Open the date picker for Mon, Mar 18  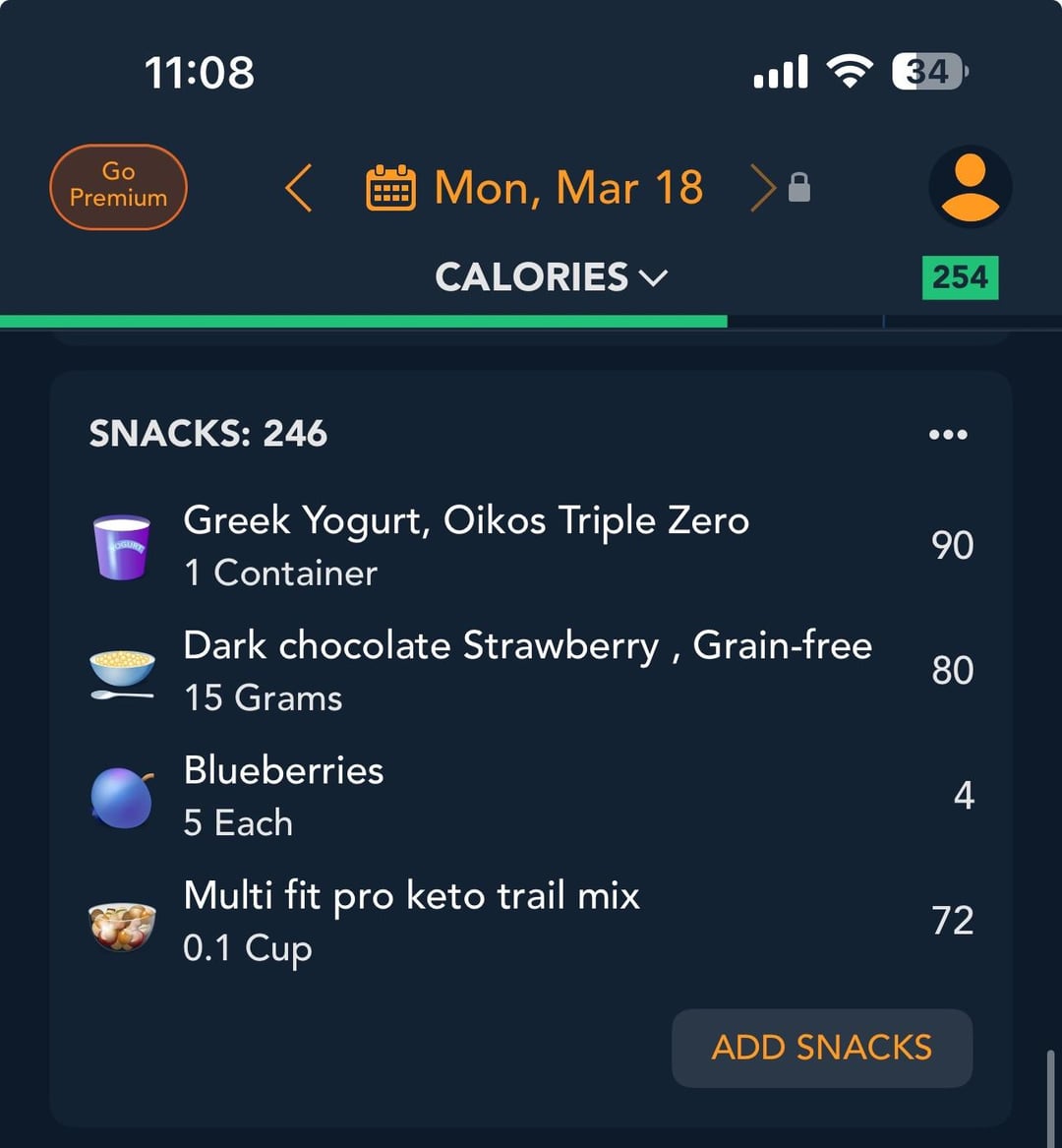536,188
